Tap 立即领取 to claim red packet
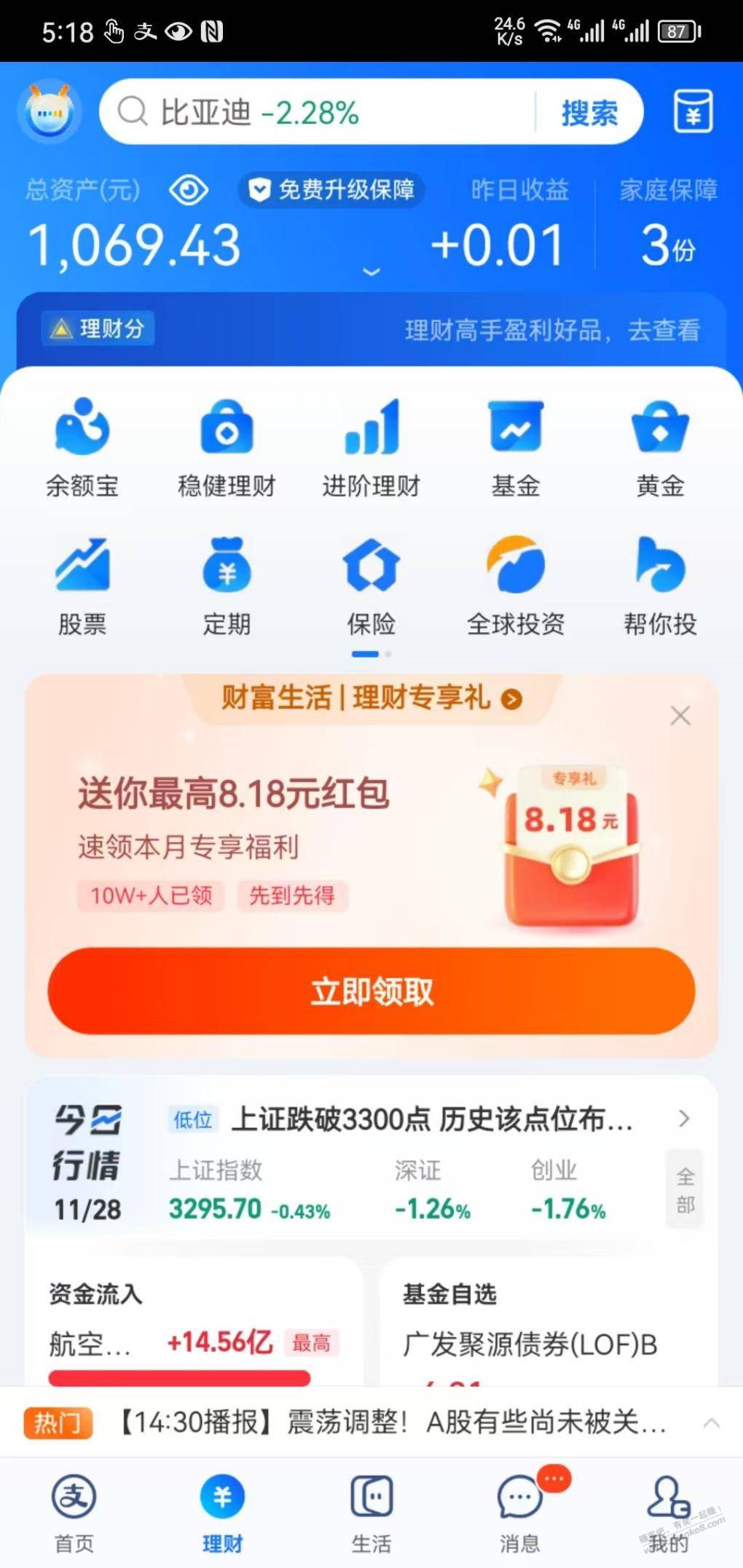This screenshot has height=1568, width=743. pyautogui.click(x=371, y=991)
